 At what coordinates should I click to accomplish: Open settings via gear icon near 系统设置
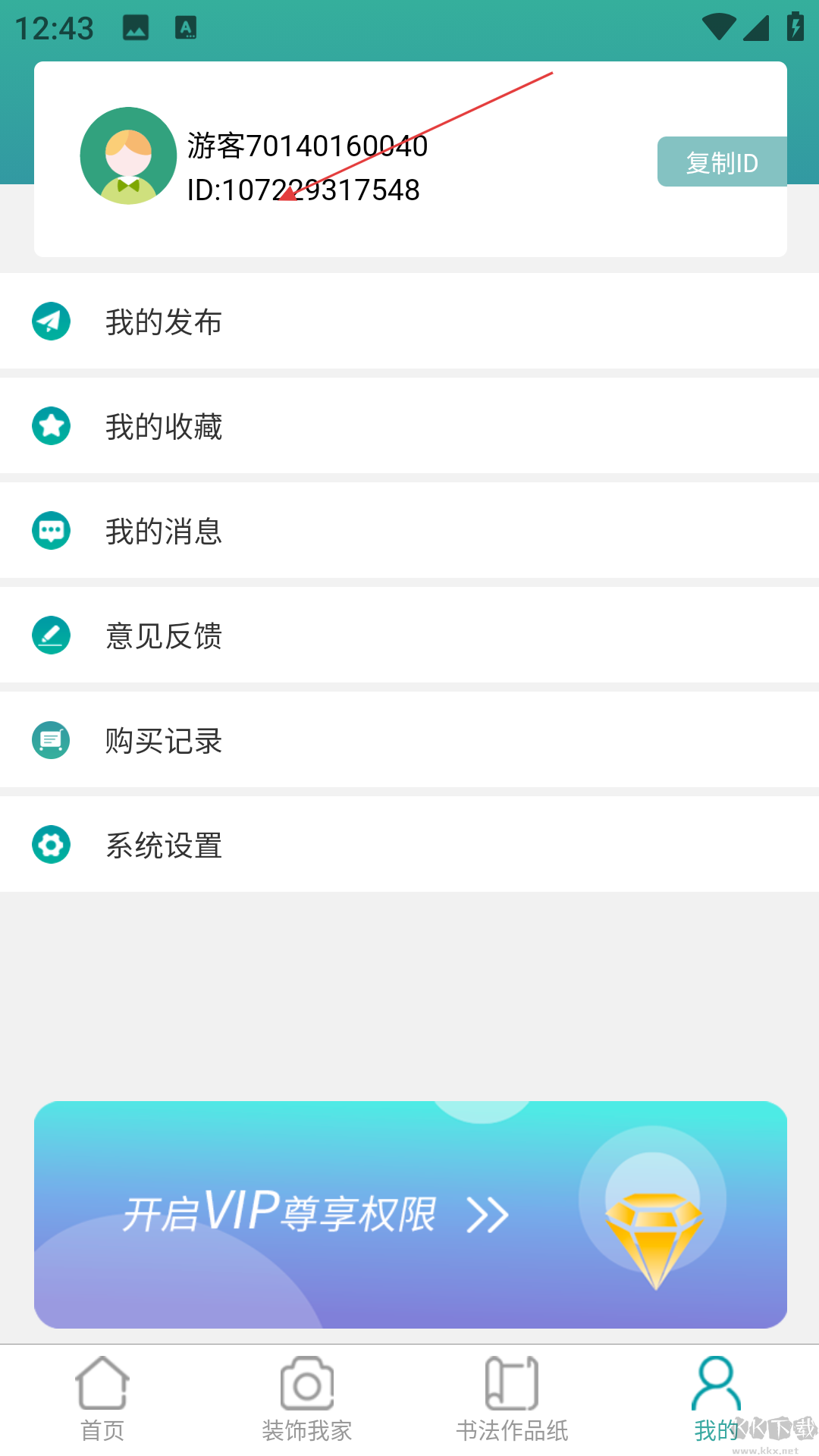tap(50, 844)
